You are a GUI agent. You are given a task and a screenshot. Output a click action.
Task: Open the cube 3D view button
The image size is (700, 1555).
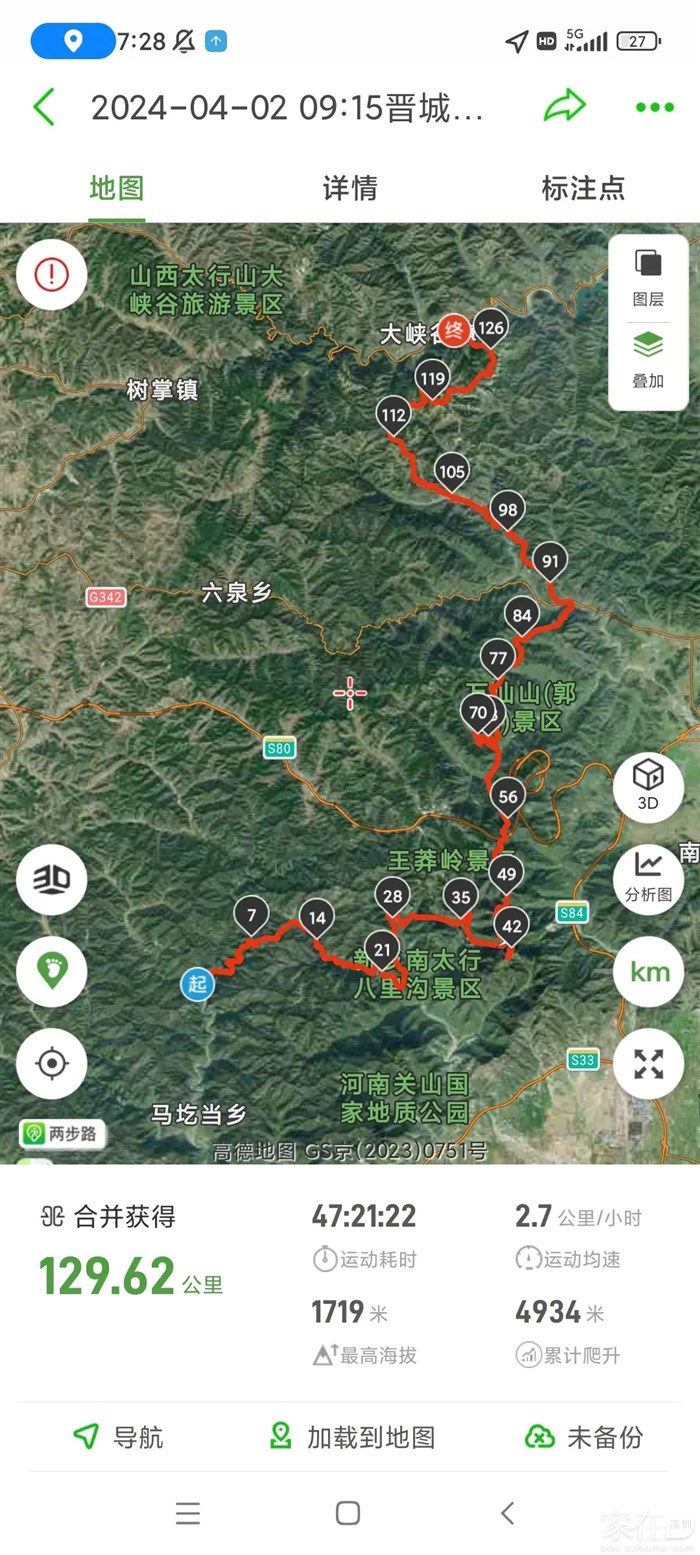(648, 787)
